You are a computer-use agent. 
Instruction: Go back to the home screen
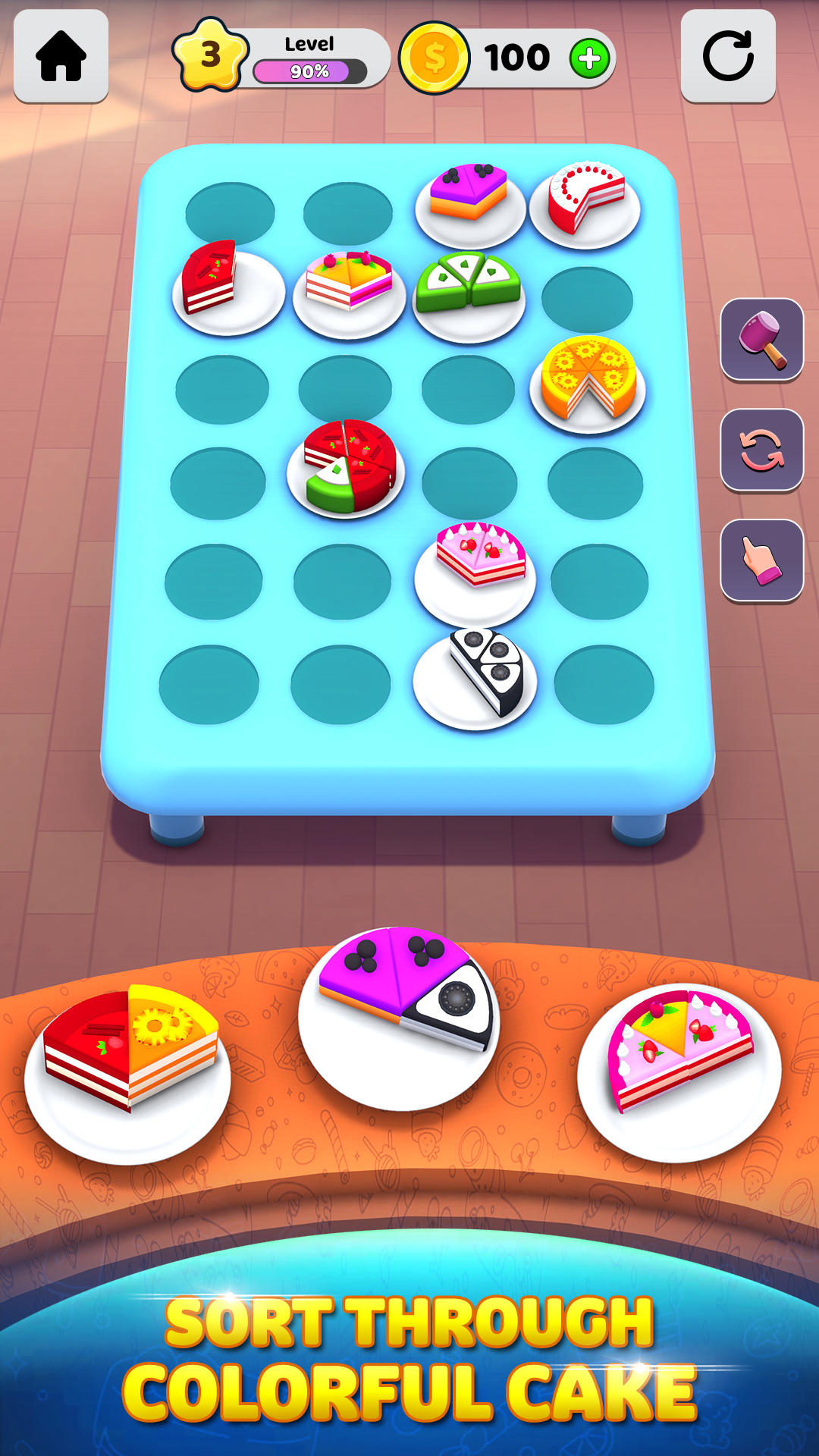(61, 57)
